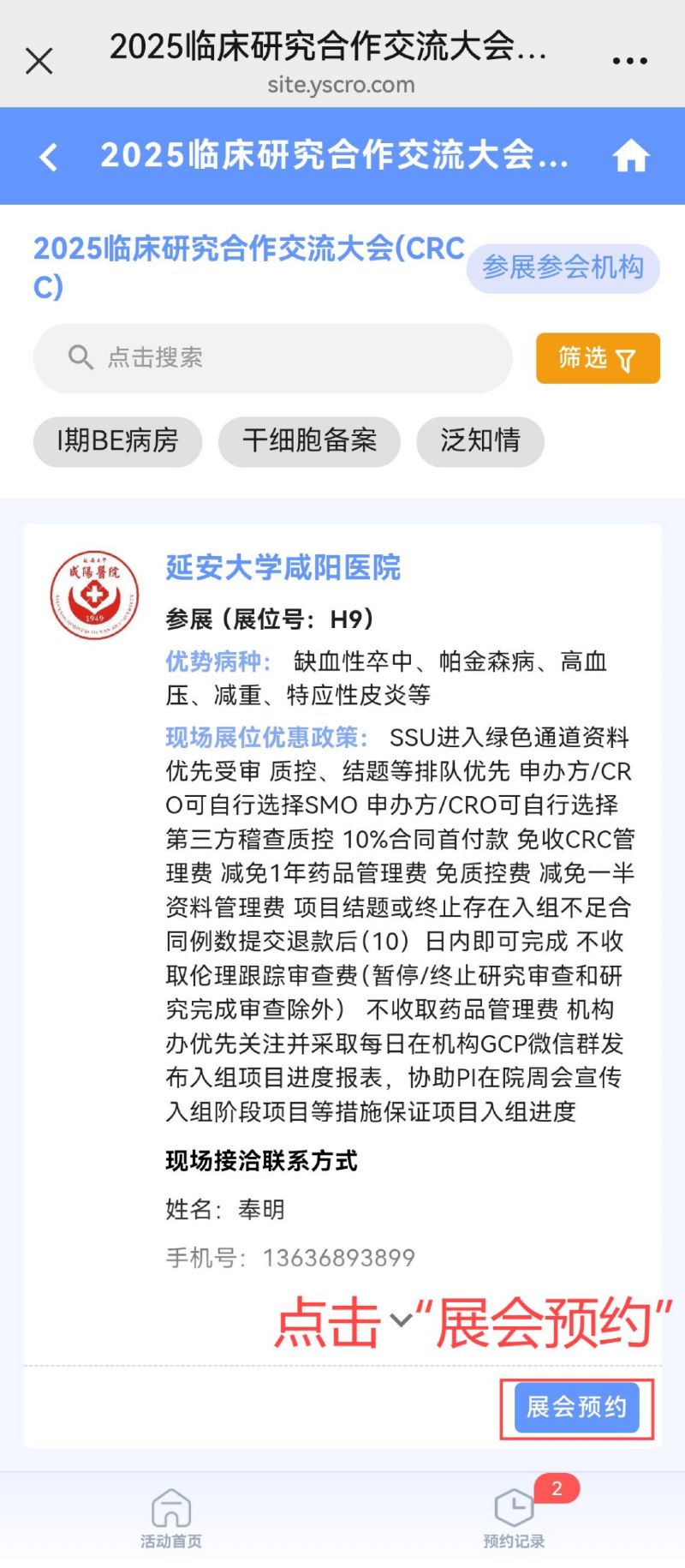Open the three-dot overflow menu
Image resolution: width=685 pixels, height=1568 pixels.
(x=629, y=61)
